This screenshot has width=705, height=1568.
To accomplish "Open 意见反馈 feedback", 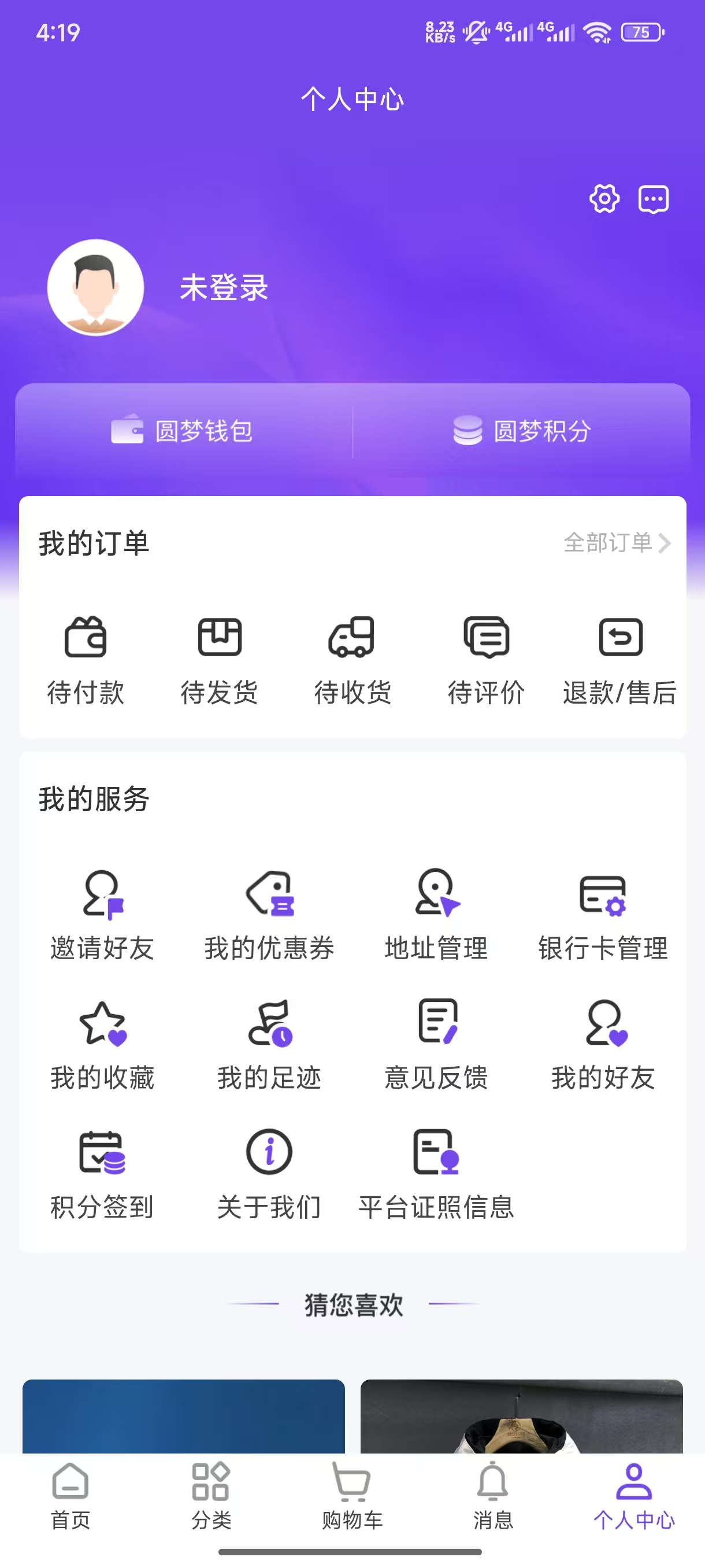I will click(x=436, y=1045).
